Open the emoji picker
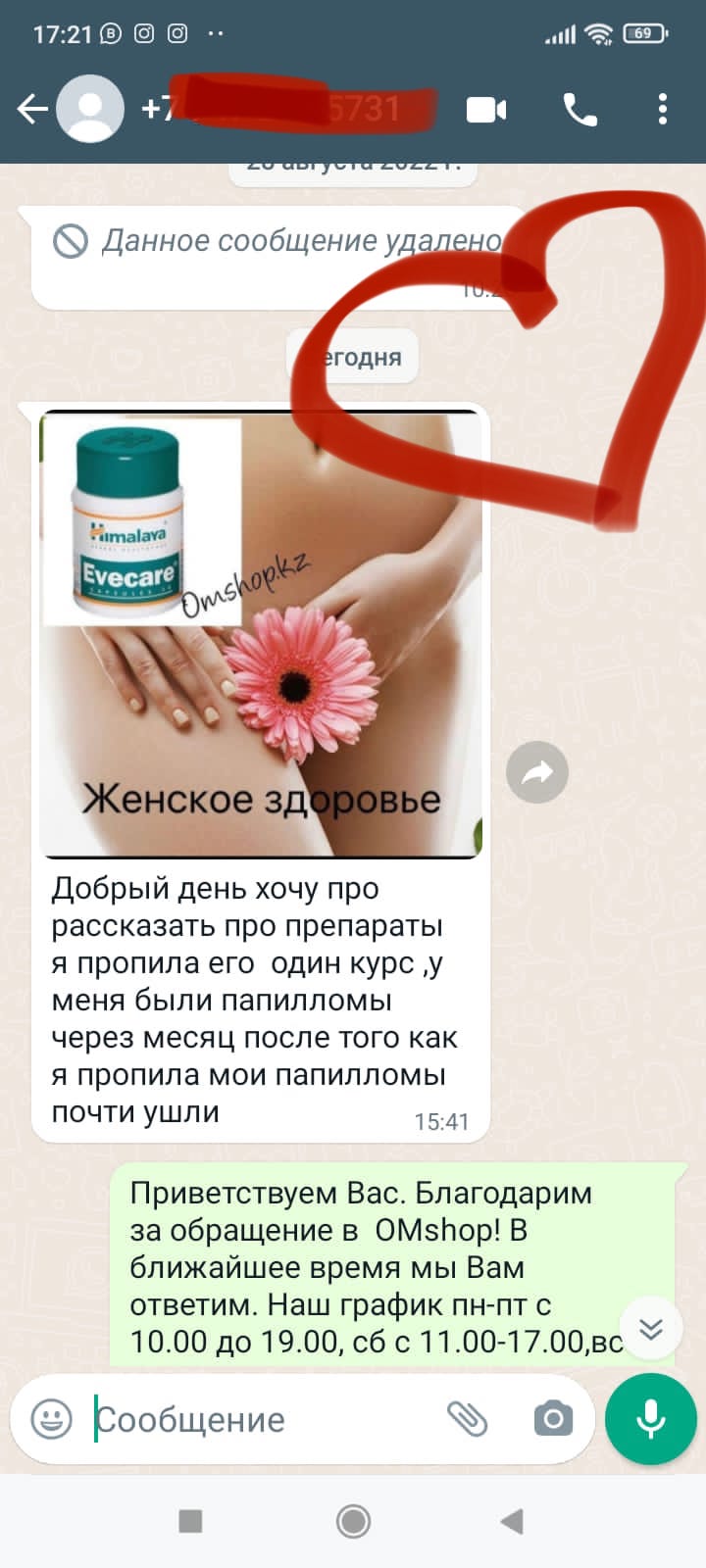The width and height of the screenshot is (706, 1568). point(51,1419)
